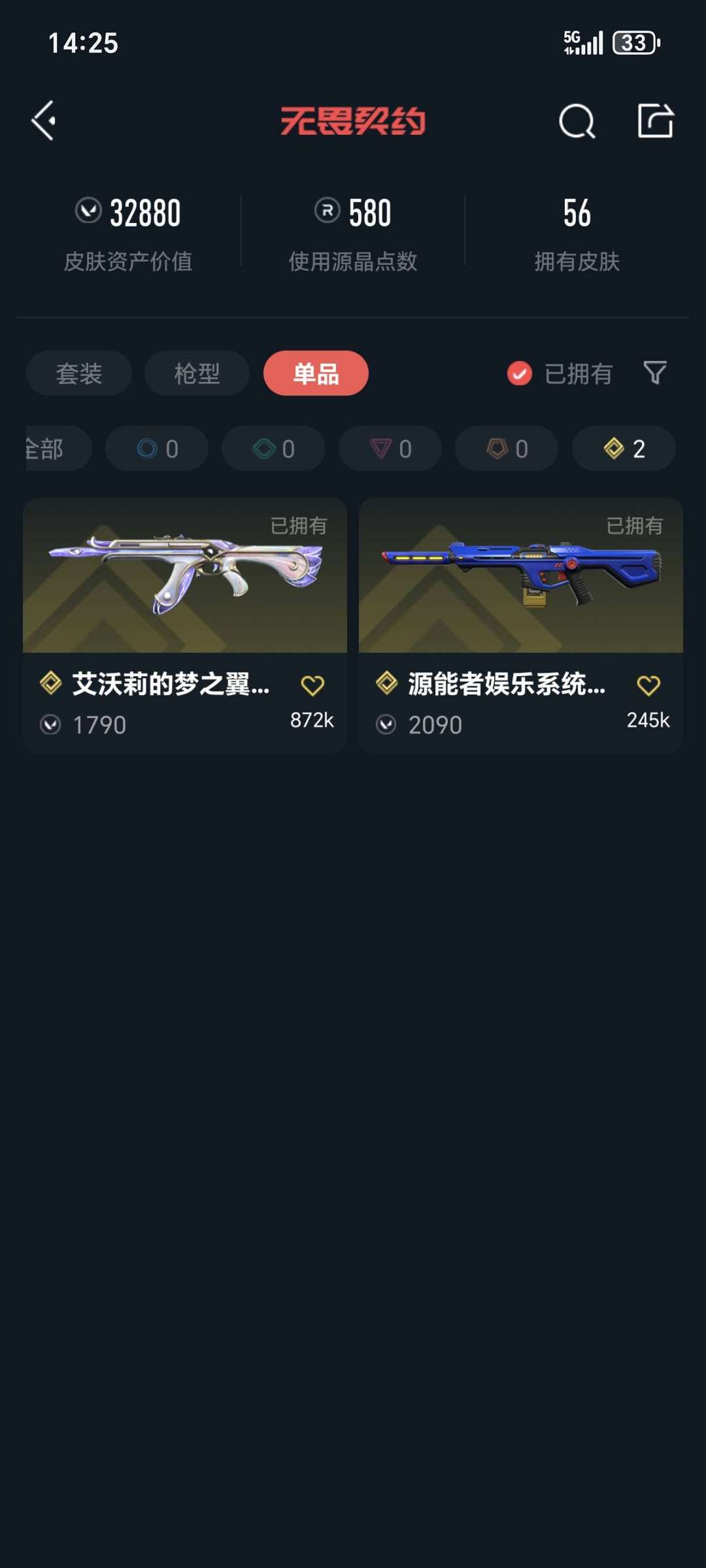Open the funnel filter options
The image size is (706, 1568).
[655, 373]
